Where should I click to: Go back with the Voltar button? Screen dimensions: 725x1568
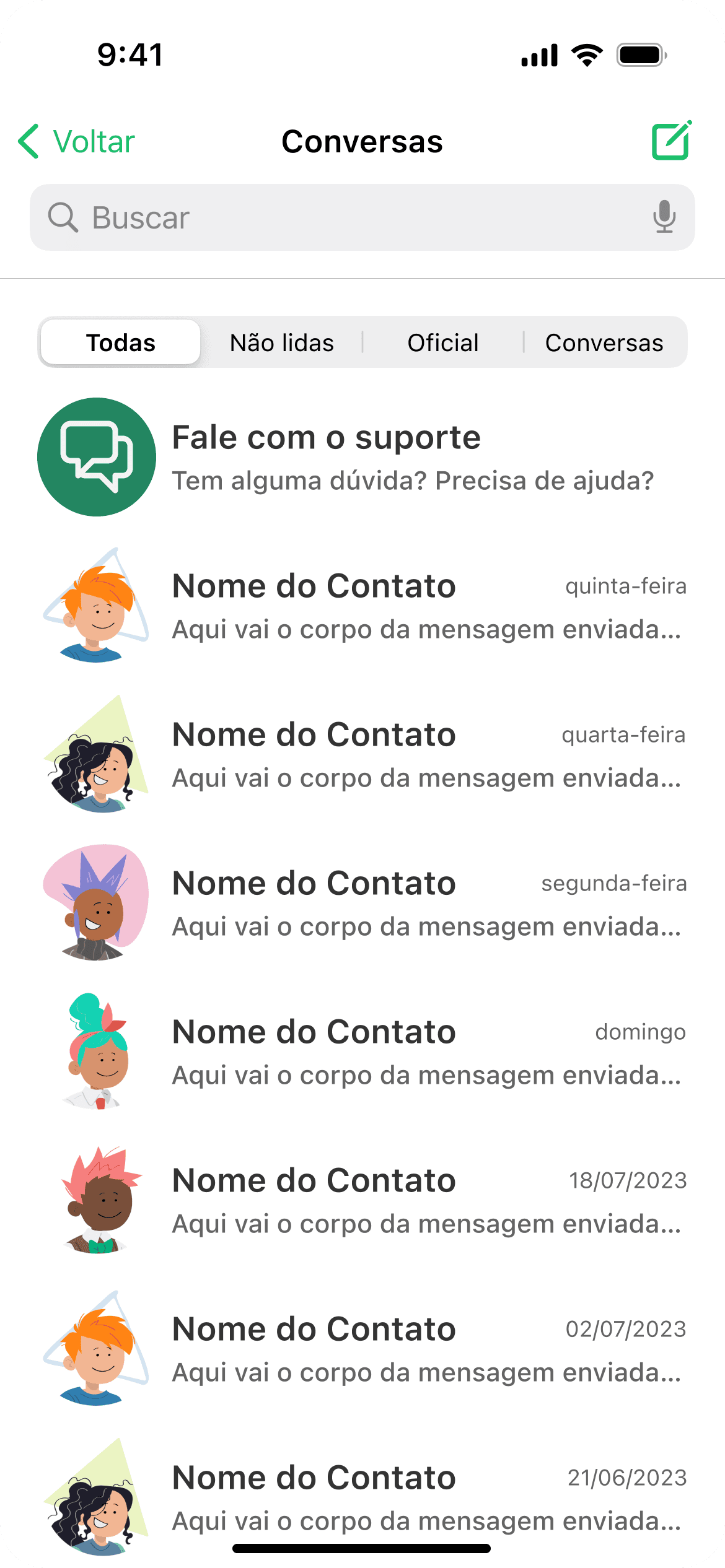point(77,142)
